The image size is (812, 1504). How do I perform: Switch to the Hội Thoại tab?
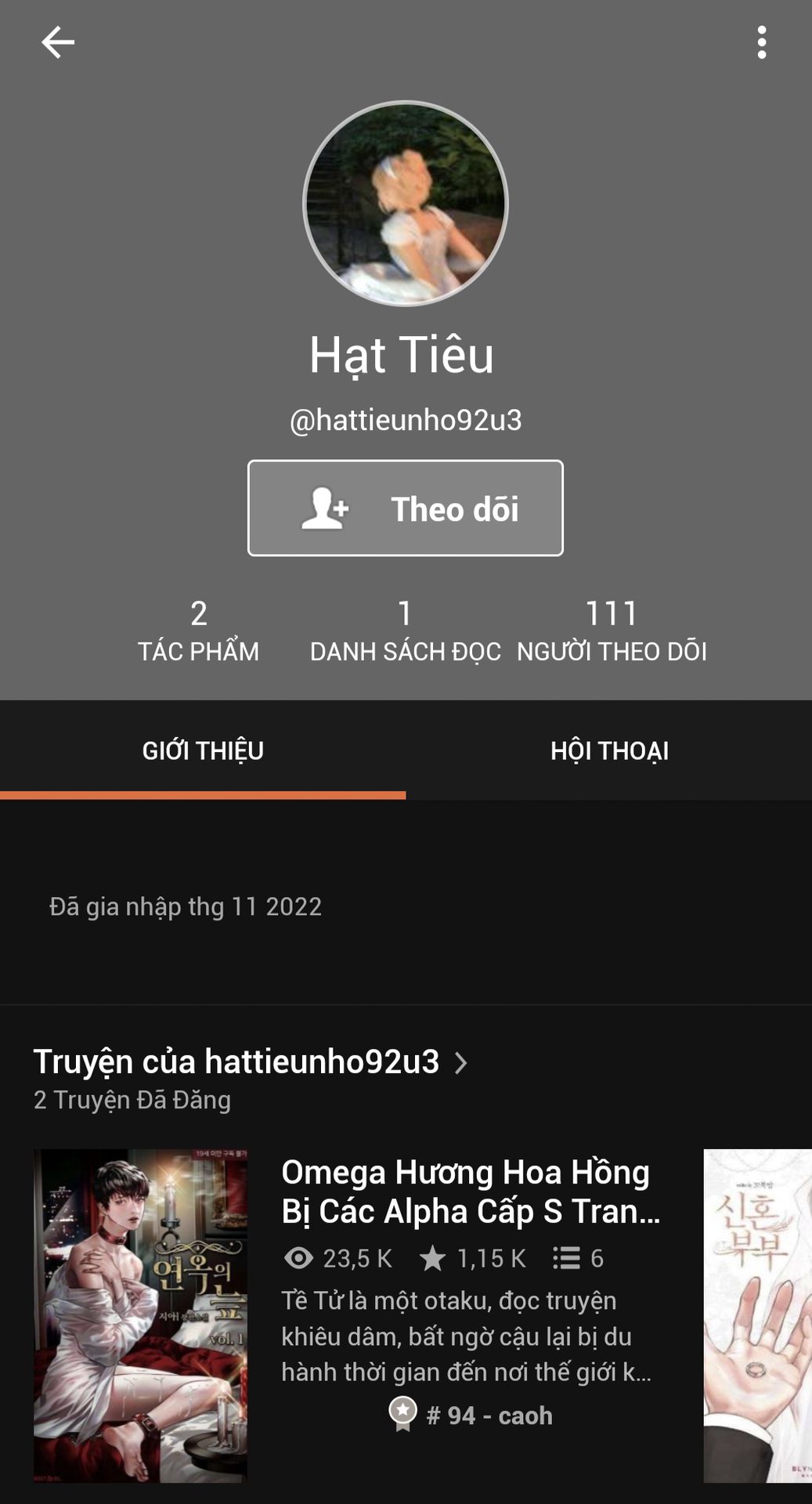609,750
